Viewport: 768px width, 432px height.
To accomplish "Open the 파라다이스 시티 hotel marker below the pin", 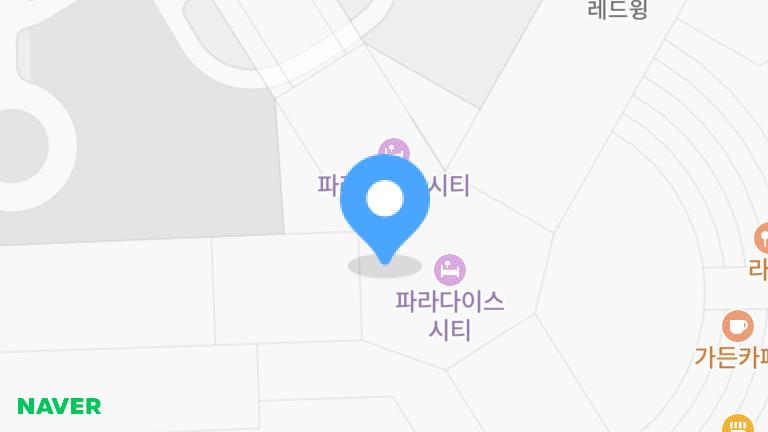I will (450, 269).
